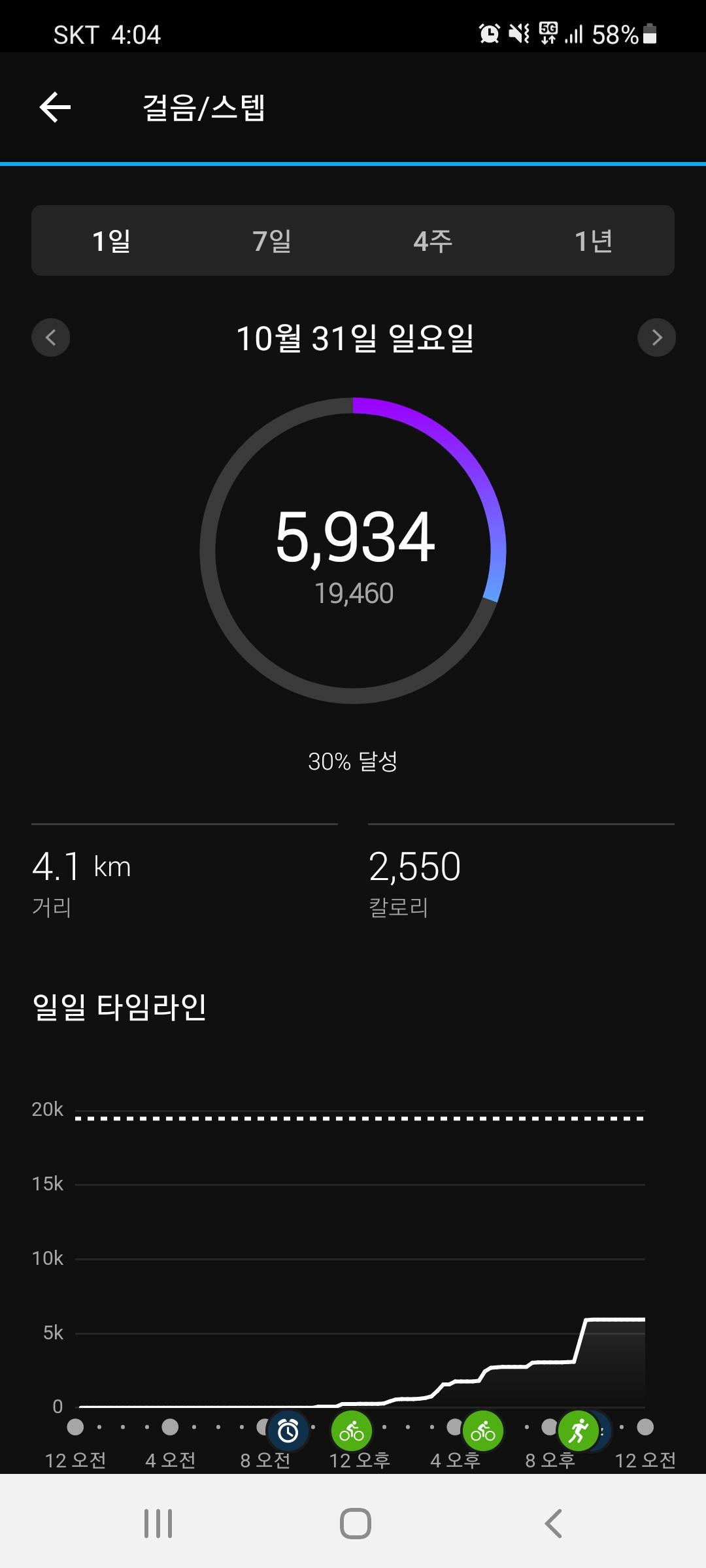Viewport: 706px width, 1568px height.
Task: Go to the next day
Action: pyautogui.click(x=656, y=338)
